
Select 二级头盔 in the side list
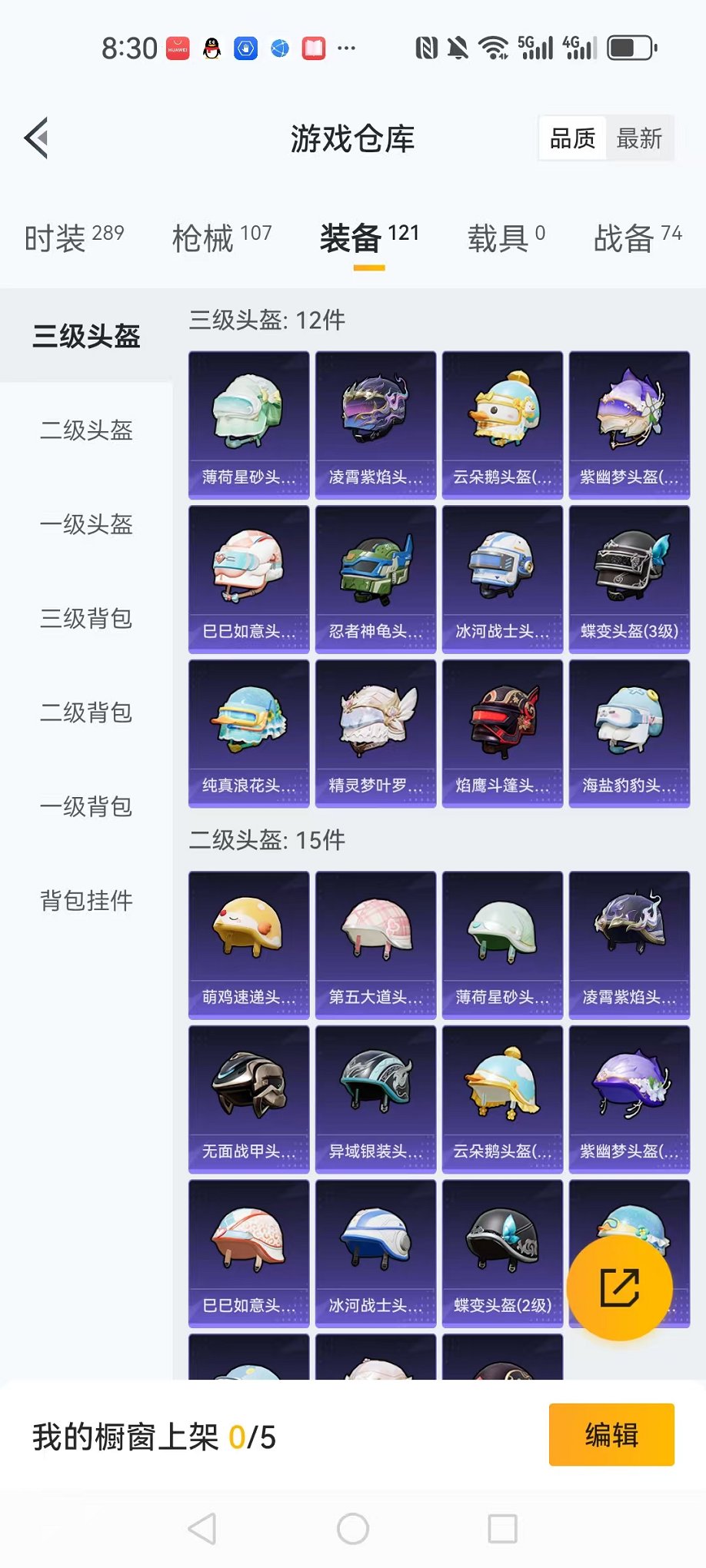pos(86,430)
